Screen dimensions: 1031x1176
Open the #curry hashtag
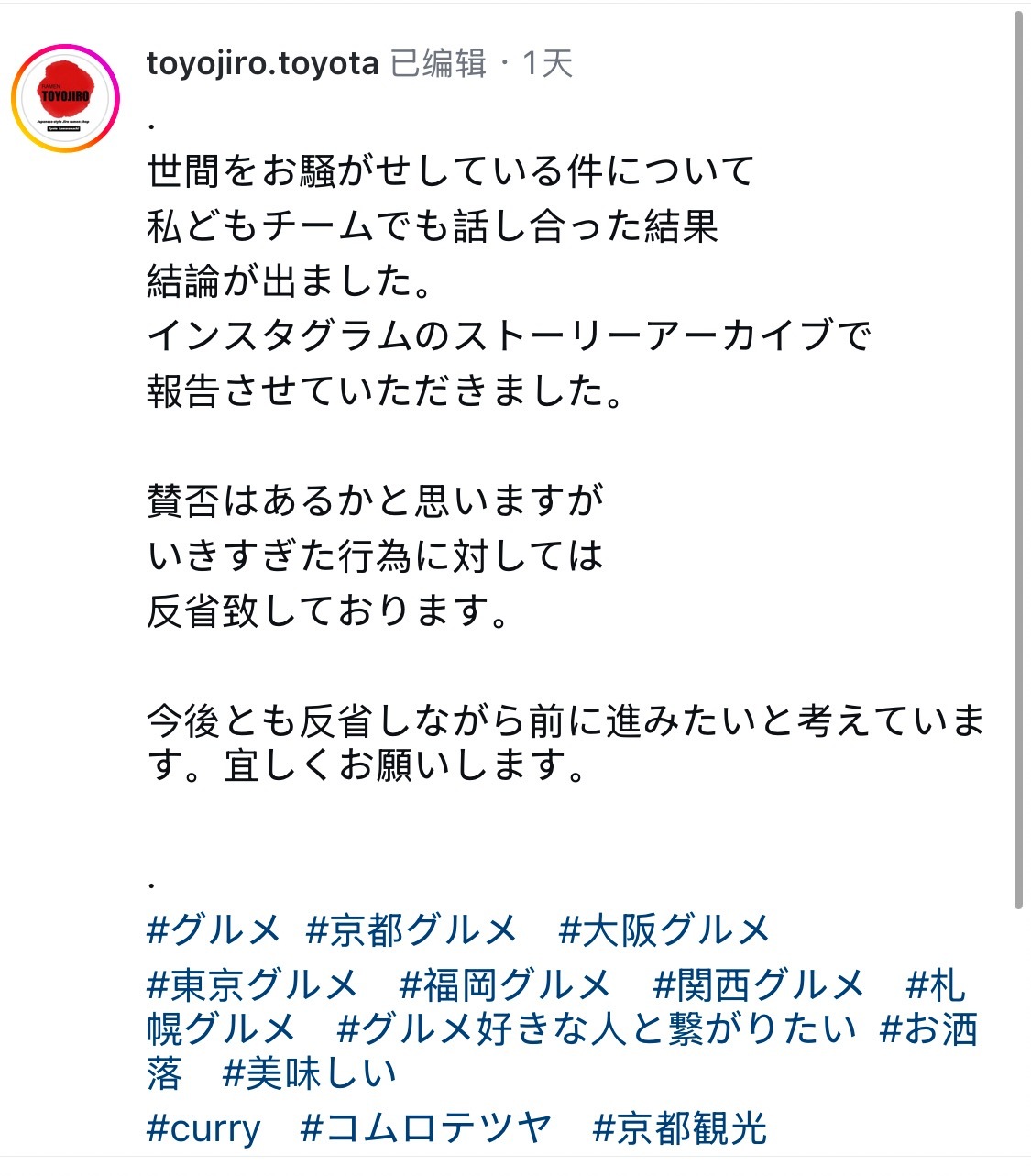(203, 1128)
